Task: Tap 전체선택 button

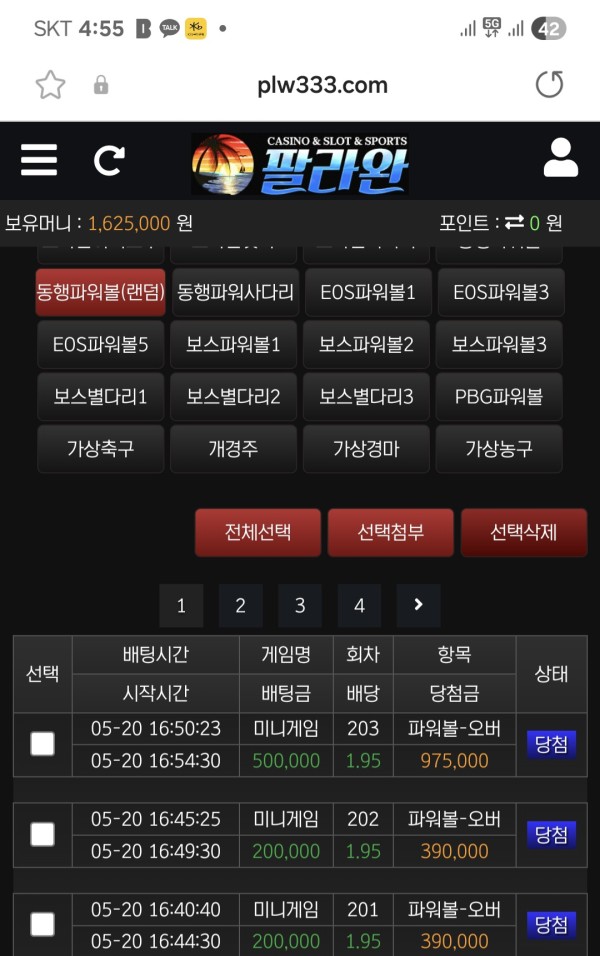Action: (258, 532)
